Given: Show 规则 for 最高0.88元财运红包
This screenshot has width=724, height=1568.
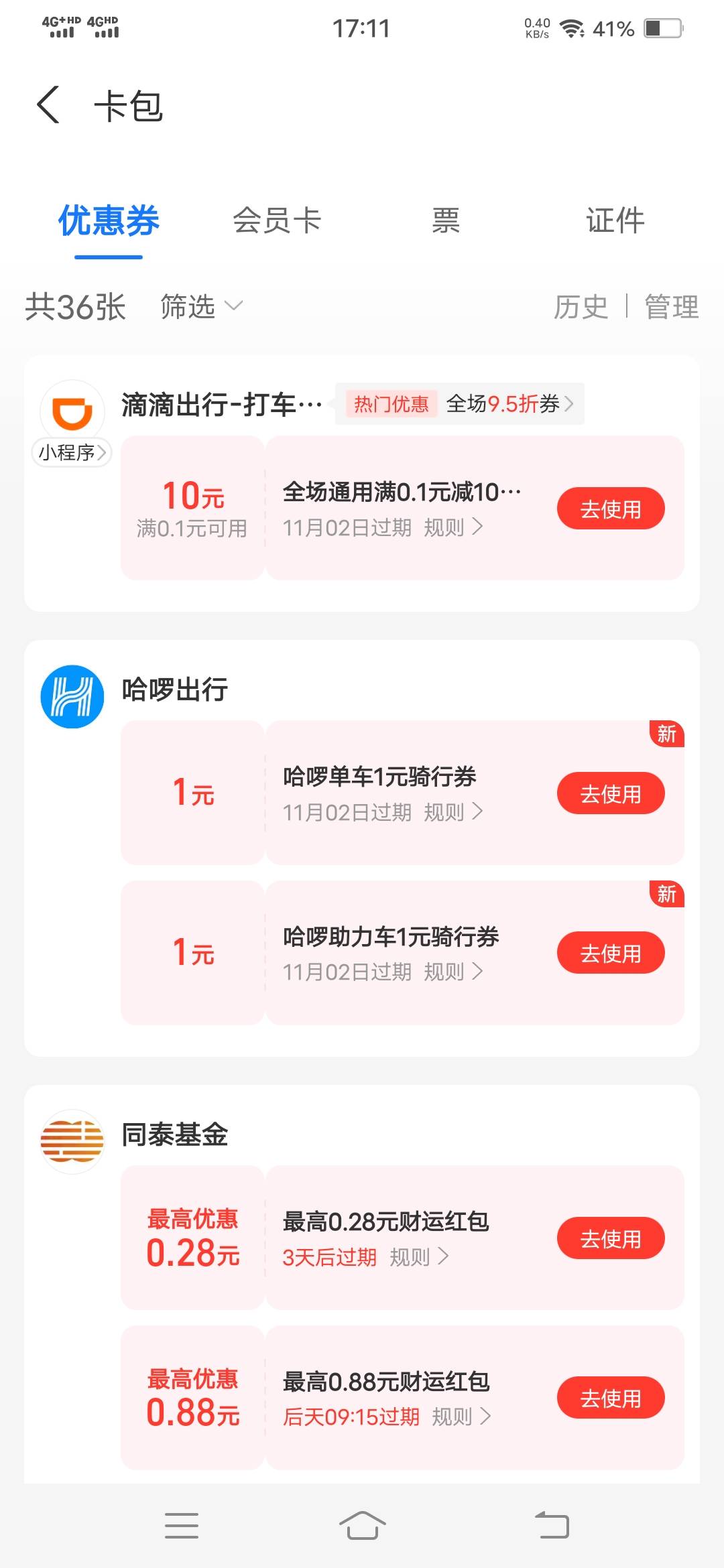Looking at the screenshot, I should click(x=461, y=1417).
